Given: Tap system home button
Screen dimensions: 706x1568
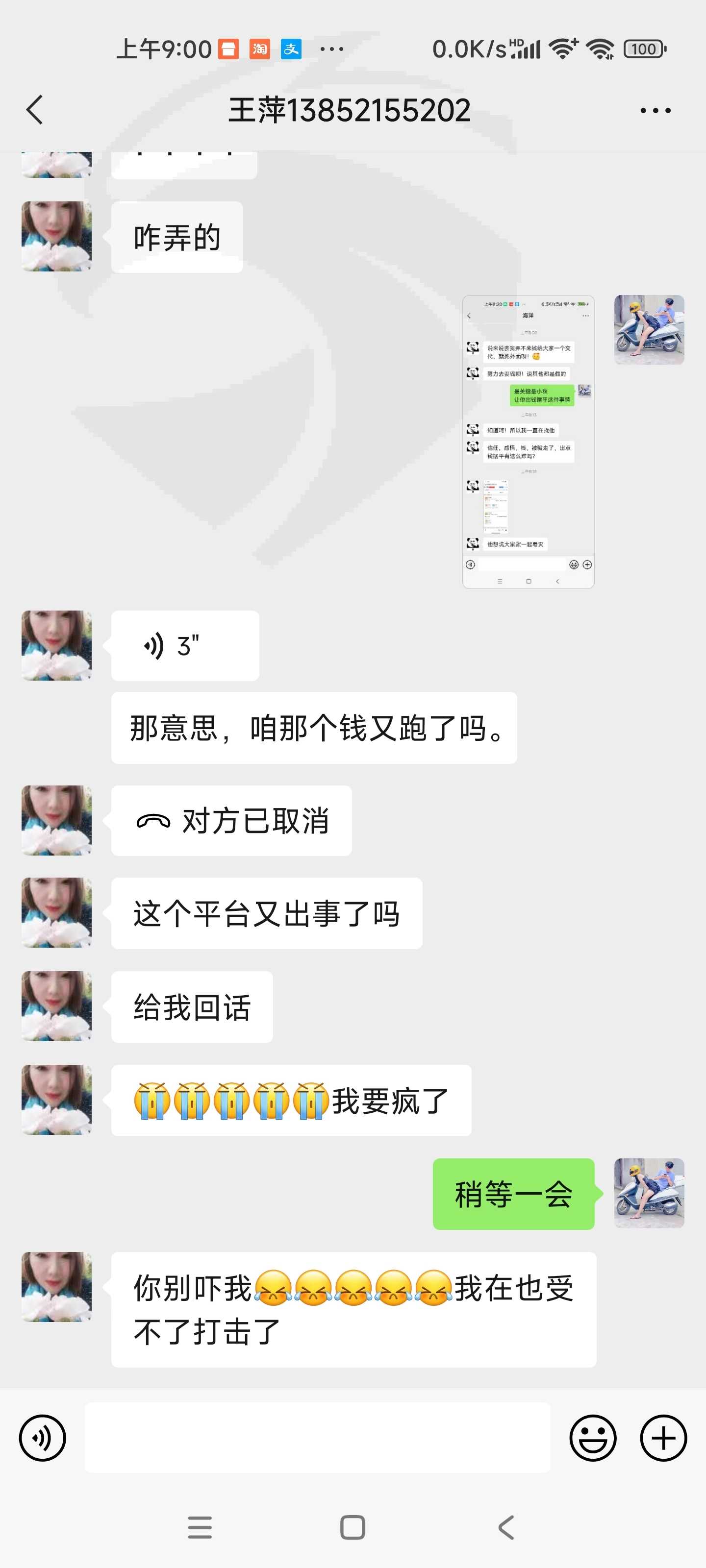Looking at the screenshot, I should 353,1527.
